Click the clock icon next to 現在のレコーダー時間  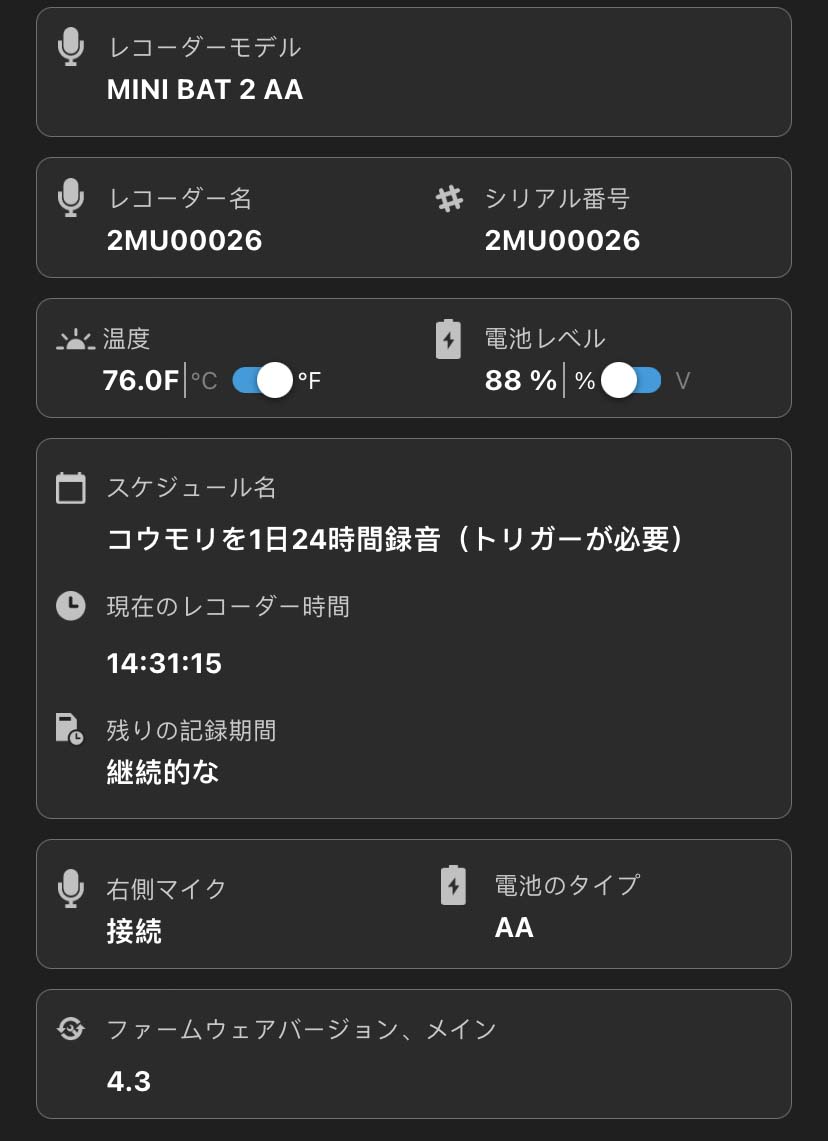[71, 606]
